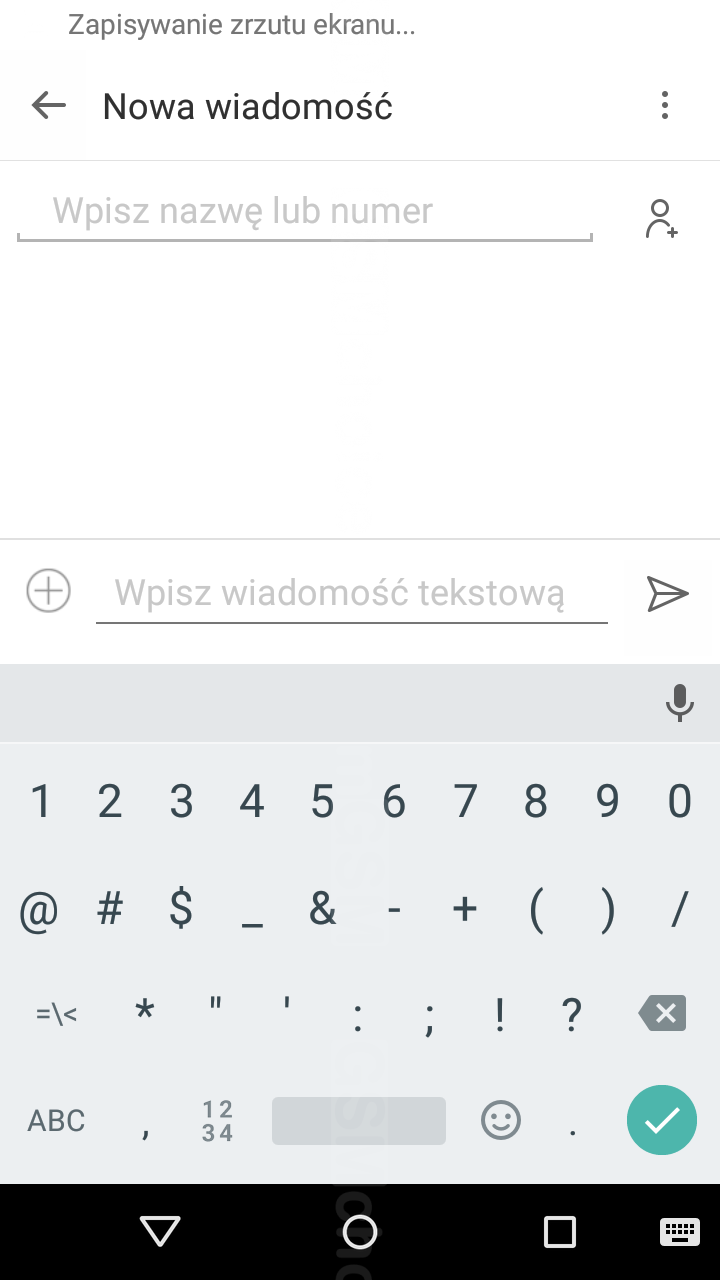Open the emoji keyboard

click(x=501, y=1120)
